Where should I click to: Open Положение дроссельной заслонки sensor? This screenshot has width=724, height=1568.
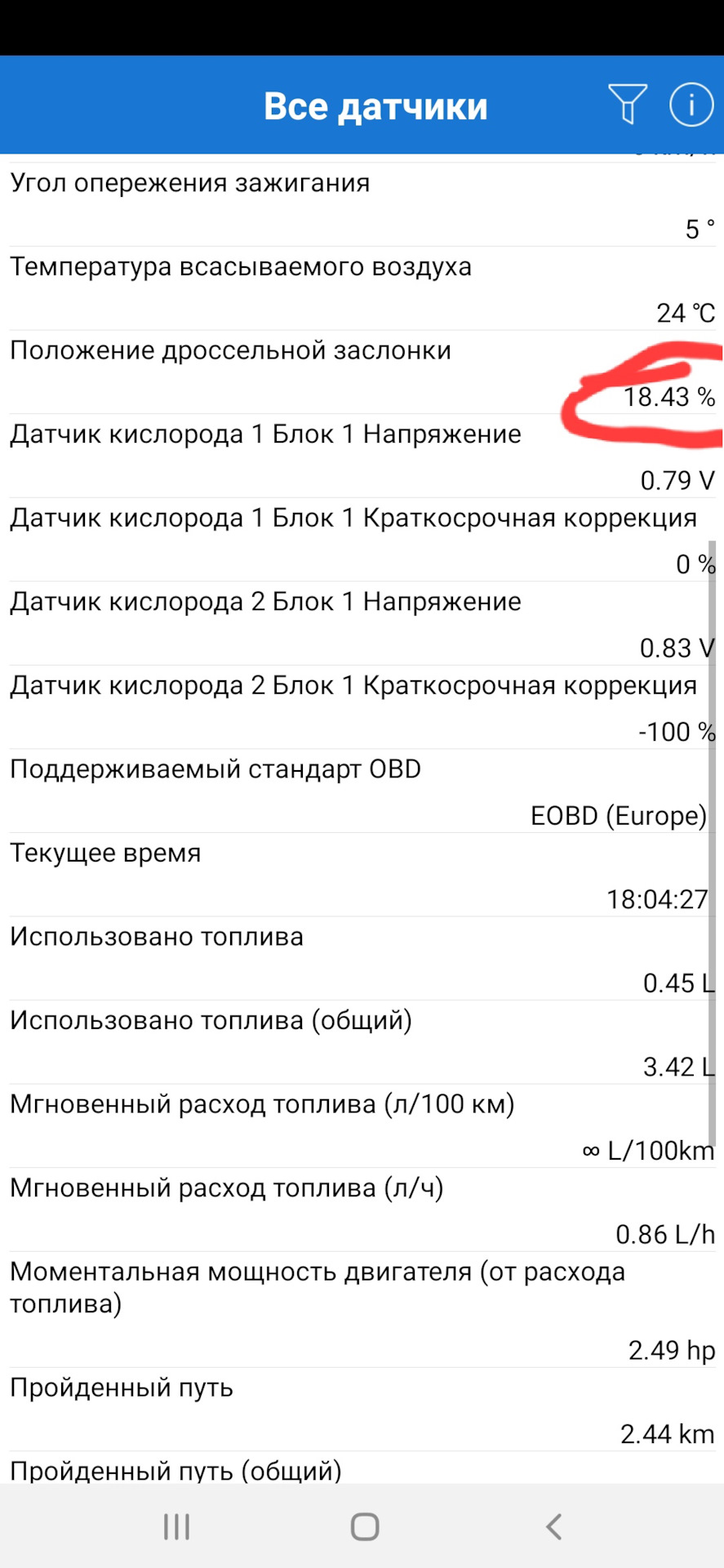coord(362,372)
